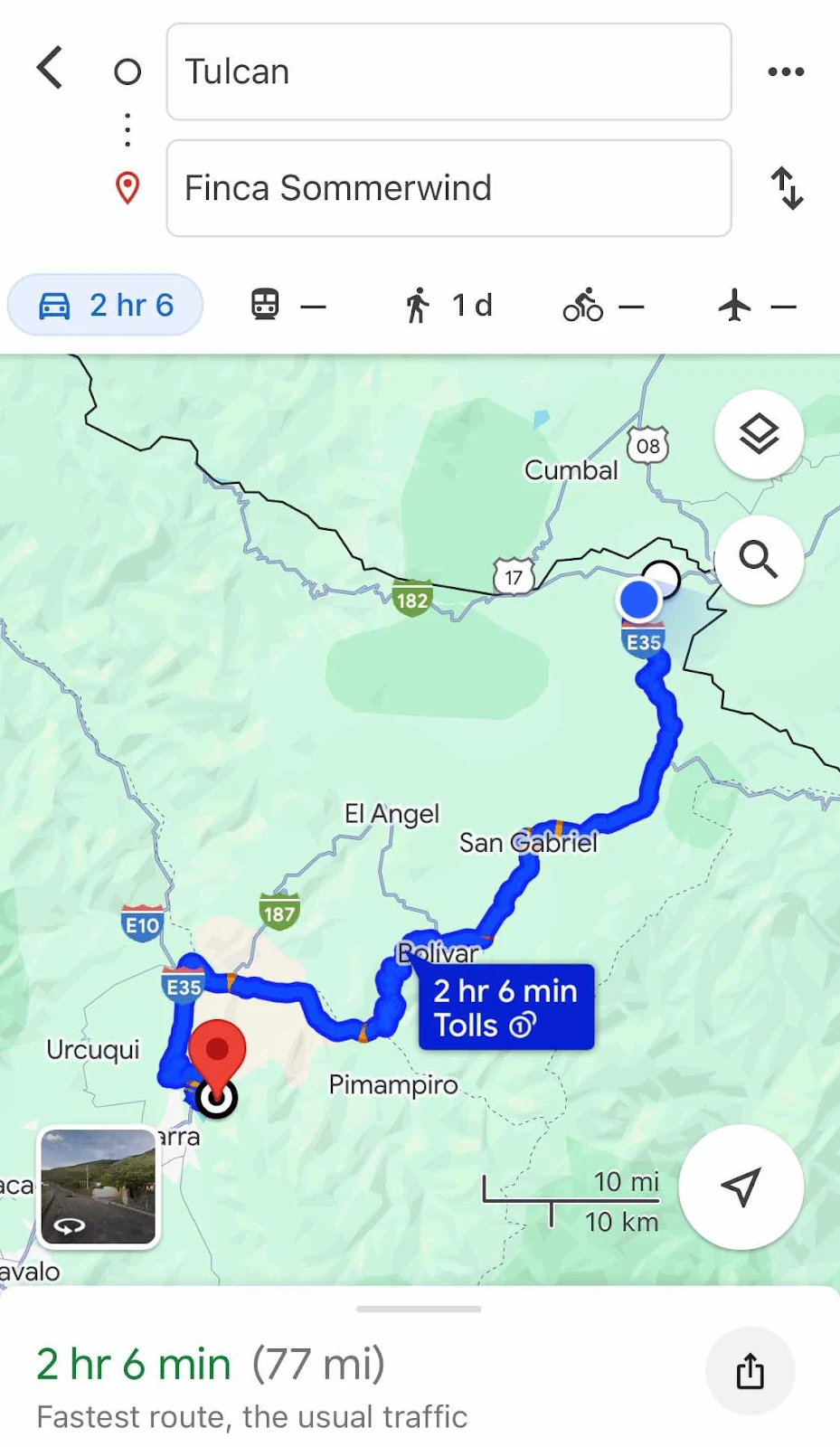Switch to cycling directions
This screenshot has height=1447, width=840.
pyautogui.click(x=603, y=306)
